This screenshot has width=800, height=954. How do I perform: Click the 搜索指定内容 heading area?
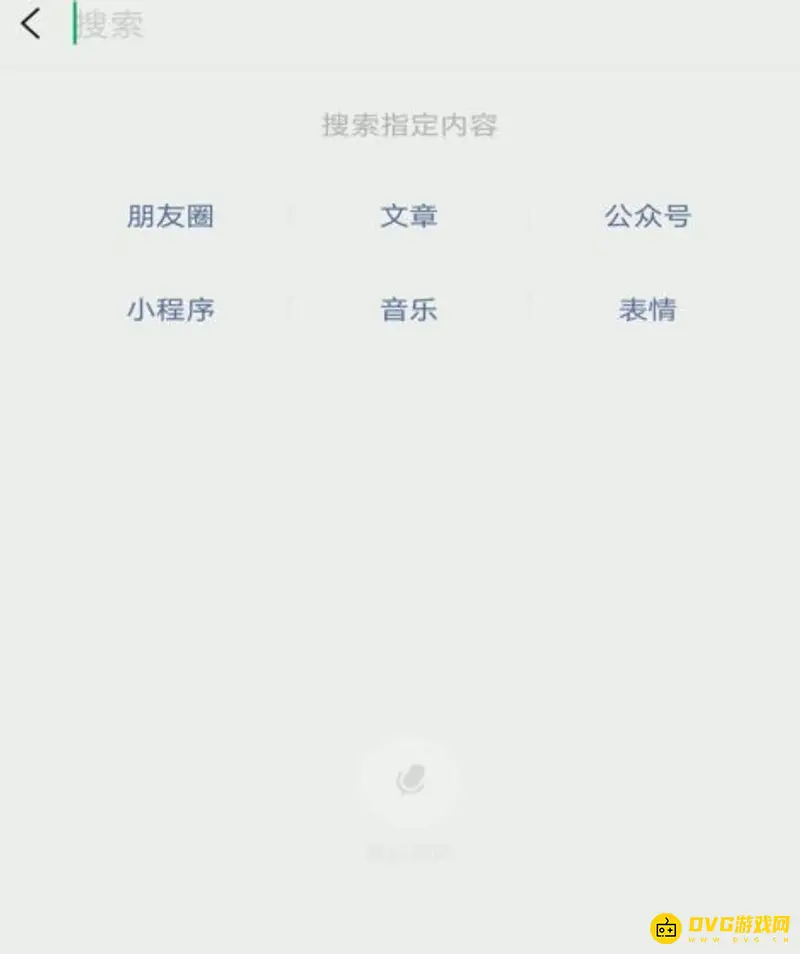point(408,126)
